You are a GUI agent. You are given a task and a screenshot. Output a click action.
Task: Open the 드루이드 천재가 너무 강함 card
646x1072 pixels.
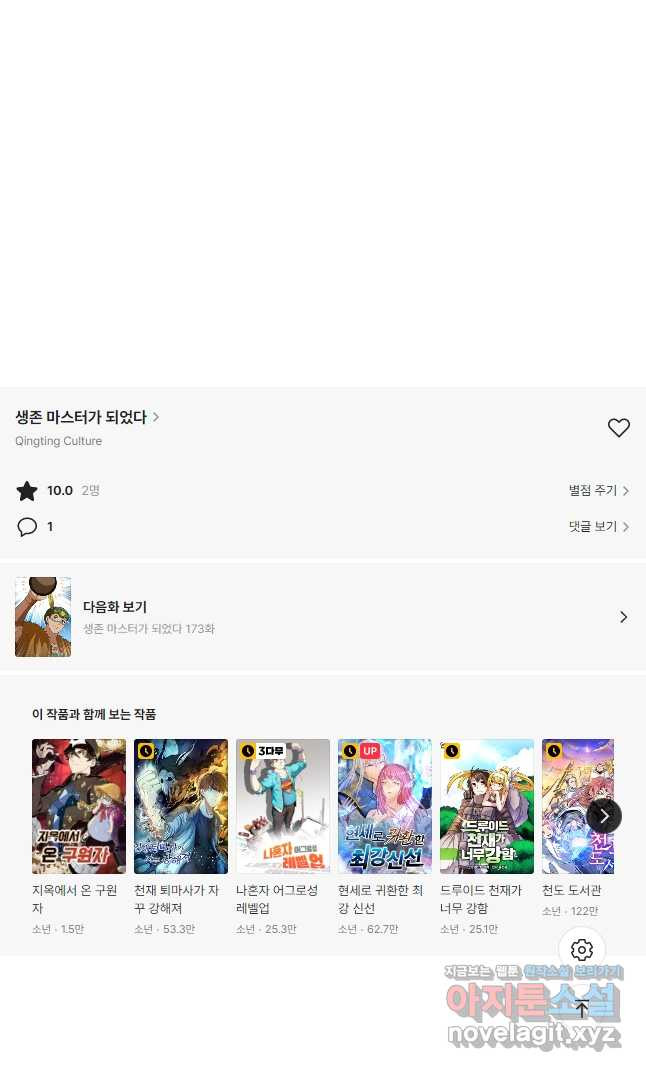coord(487,807)
